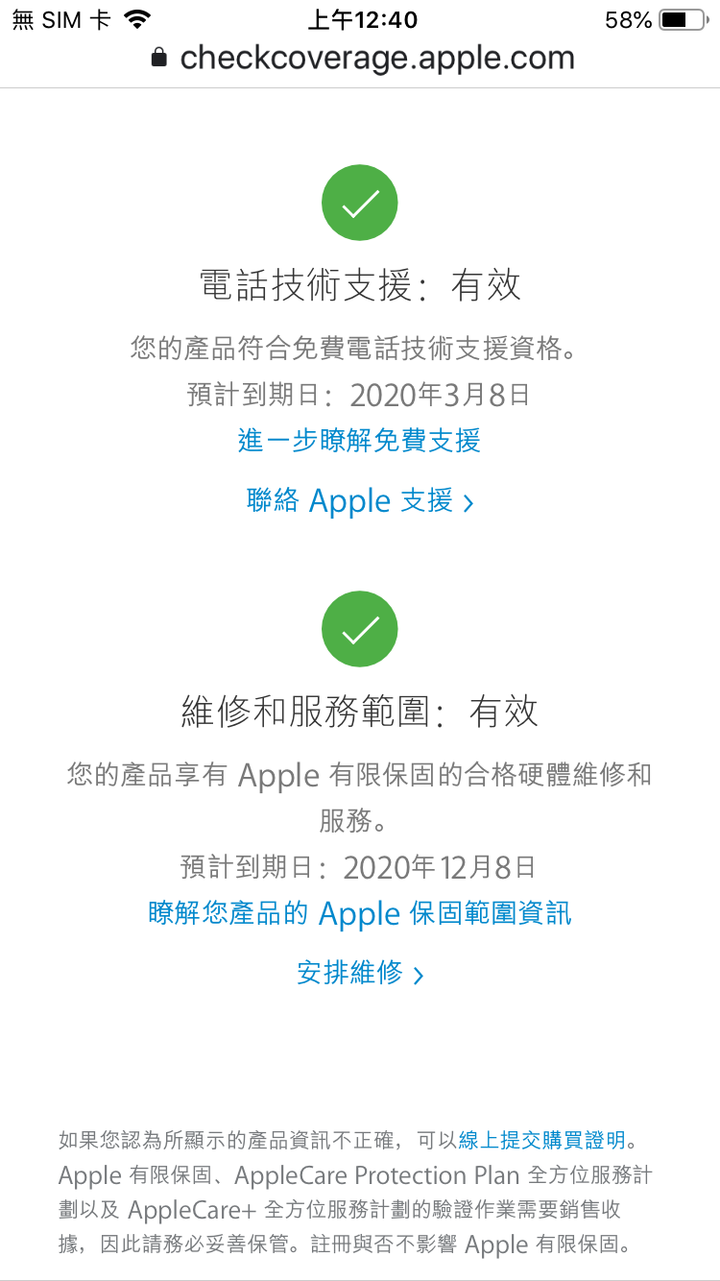Select the 安排維修 link
This screenshot has width=720, height=1281.
coord(360,973)
